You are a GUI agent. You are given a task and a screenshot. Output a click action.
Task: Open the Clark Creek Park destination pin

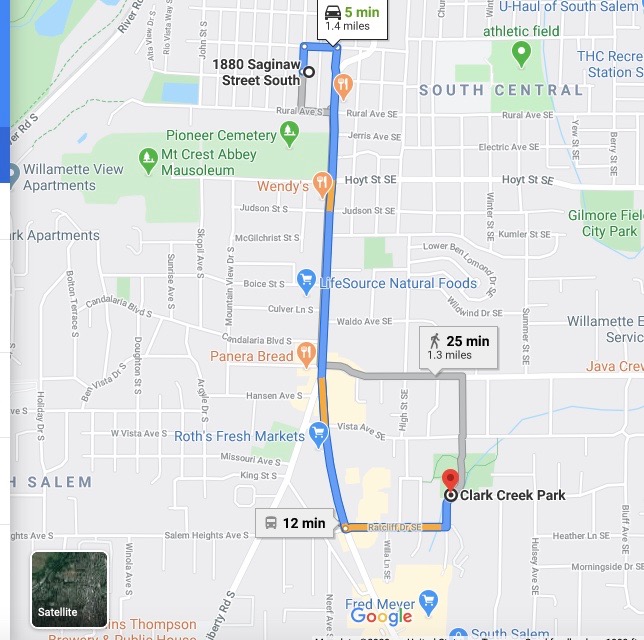click(x=450, y=481)
